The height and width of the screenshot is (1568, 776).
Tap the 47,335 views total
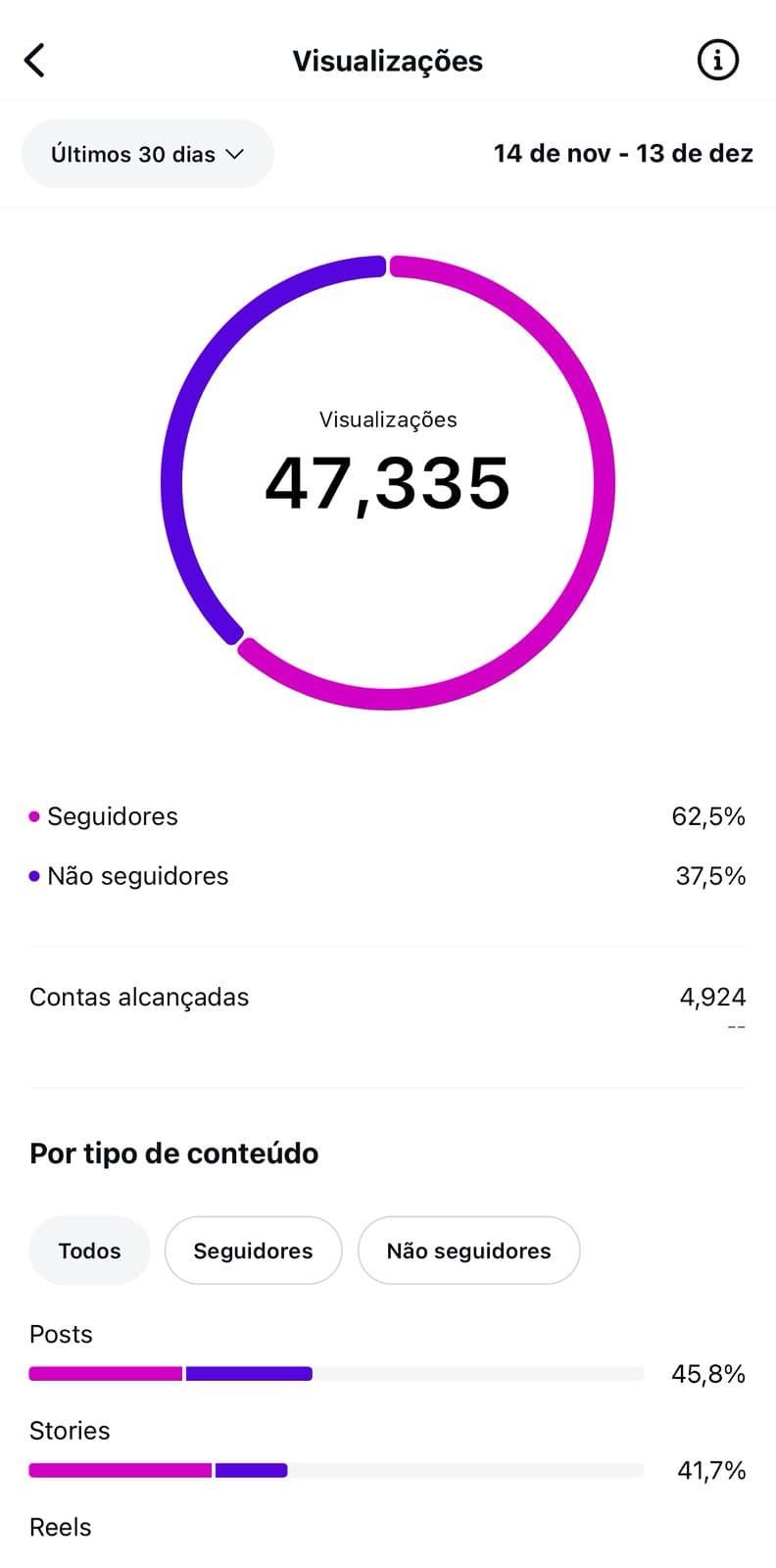click(x=388, y=480)
